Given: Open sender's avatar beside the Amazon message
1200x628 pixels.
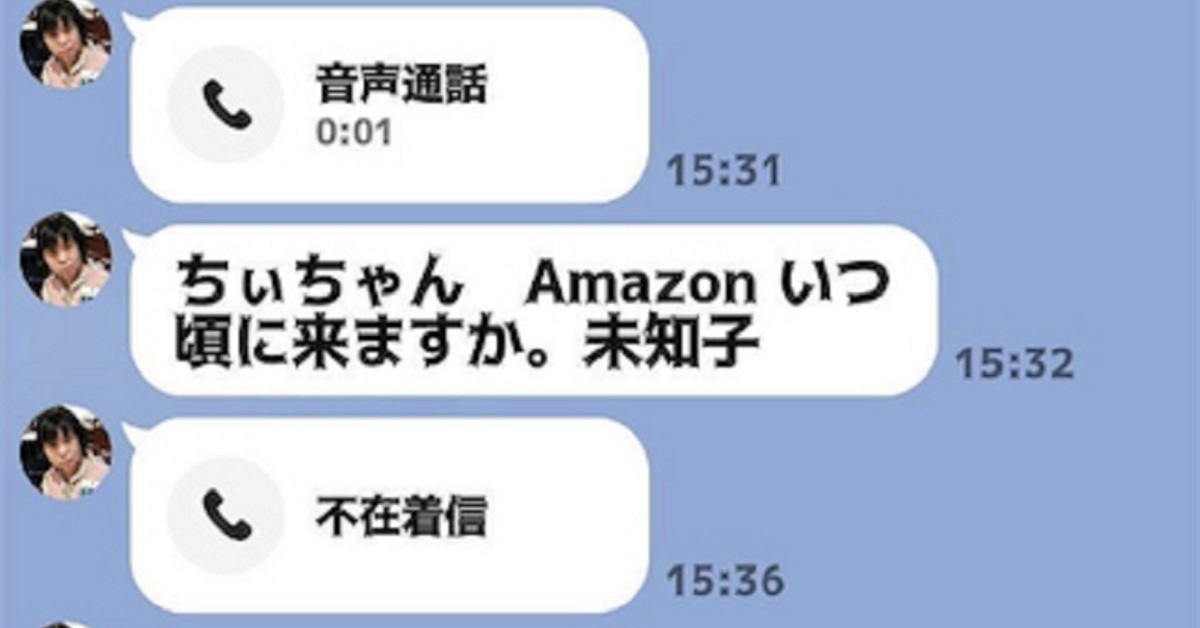Looking at the screenshot, I should tap(66, 259).
